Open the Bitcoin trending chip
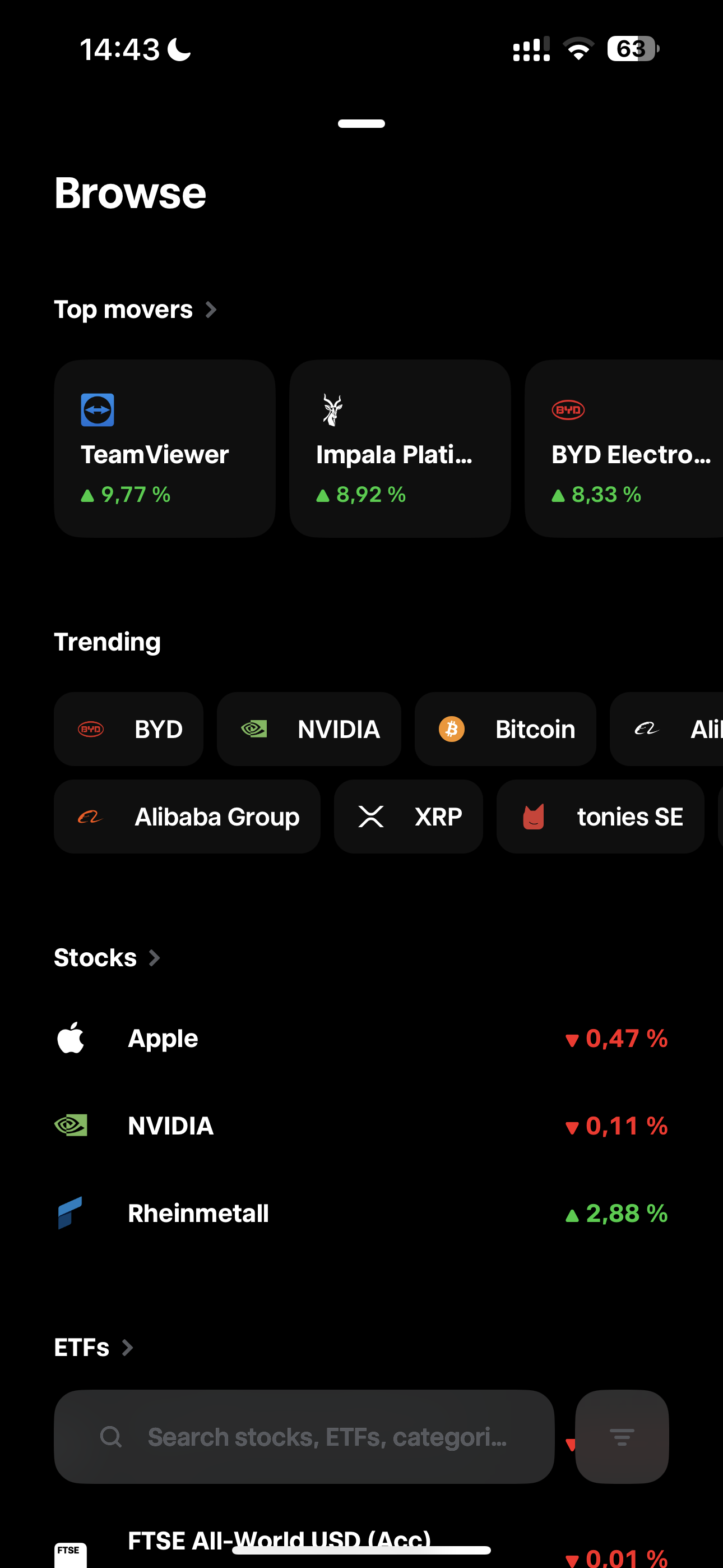Image resolution: width=723 pixels, height=1568 pixels. [505, 728]
